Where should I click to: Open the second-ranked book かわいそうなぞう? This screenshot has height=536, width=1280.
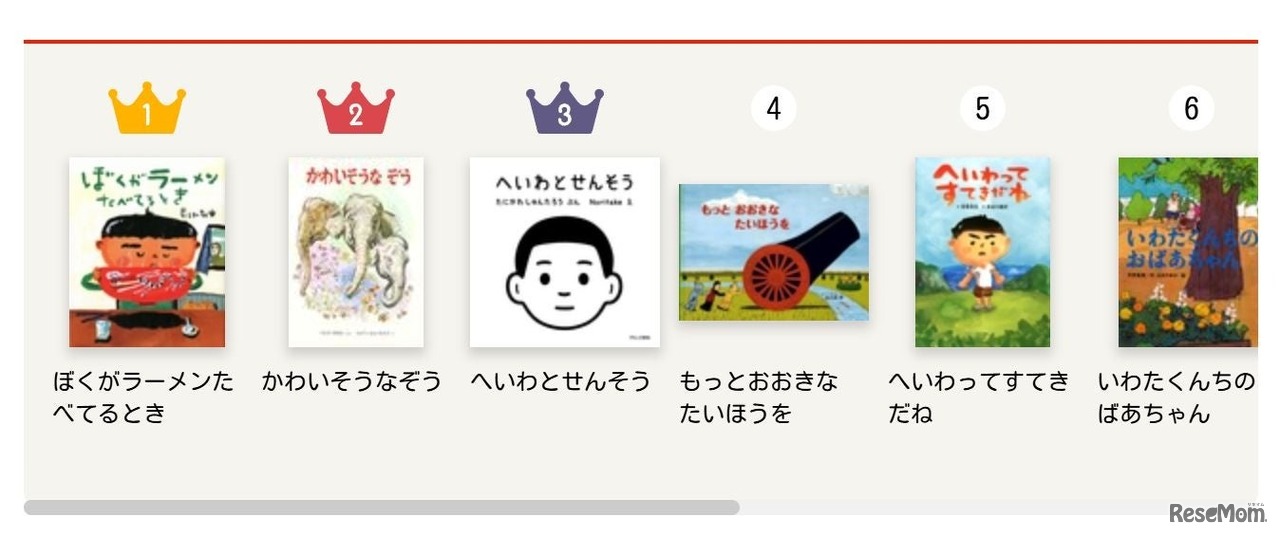coord(356,252)
